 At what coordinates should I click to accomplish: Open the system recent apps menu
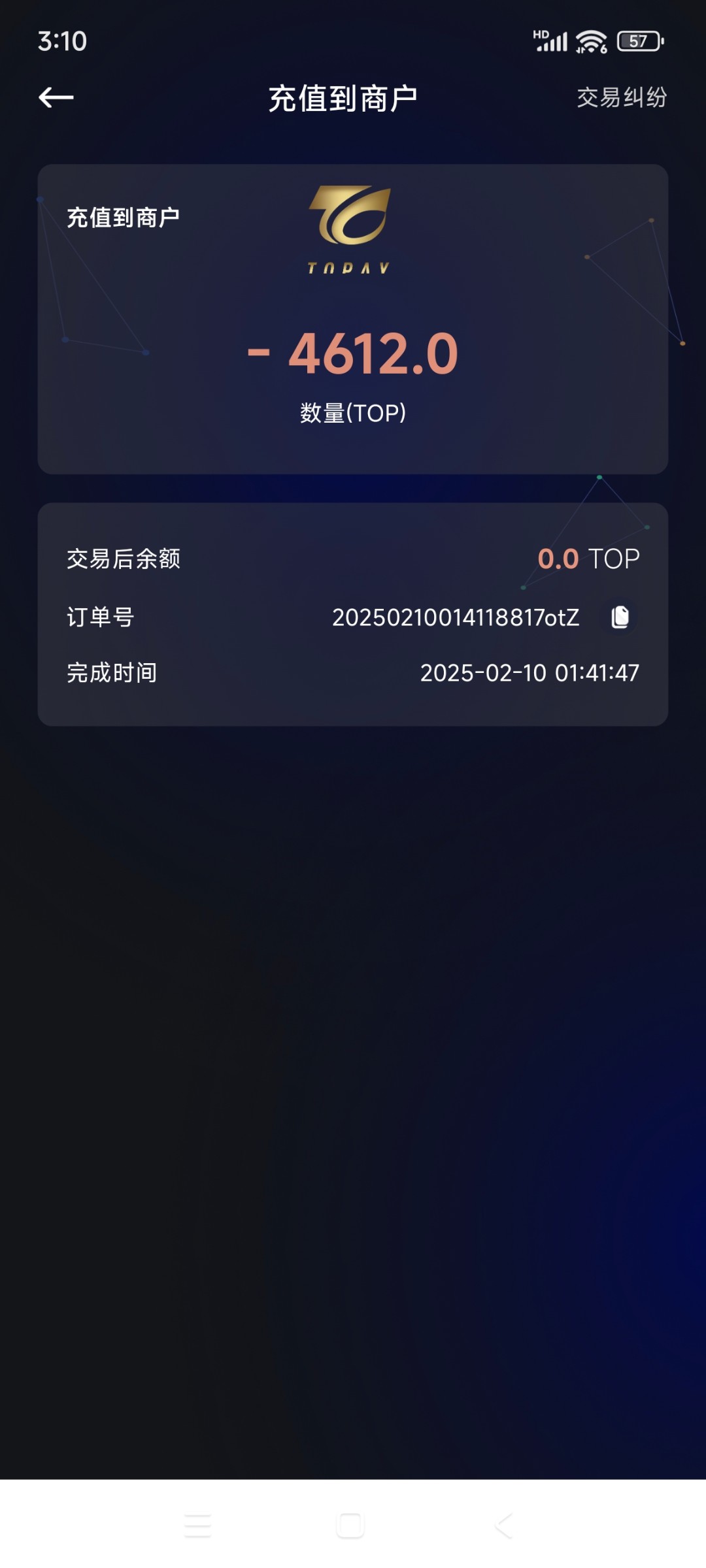point(198,1526)
